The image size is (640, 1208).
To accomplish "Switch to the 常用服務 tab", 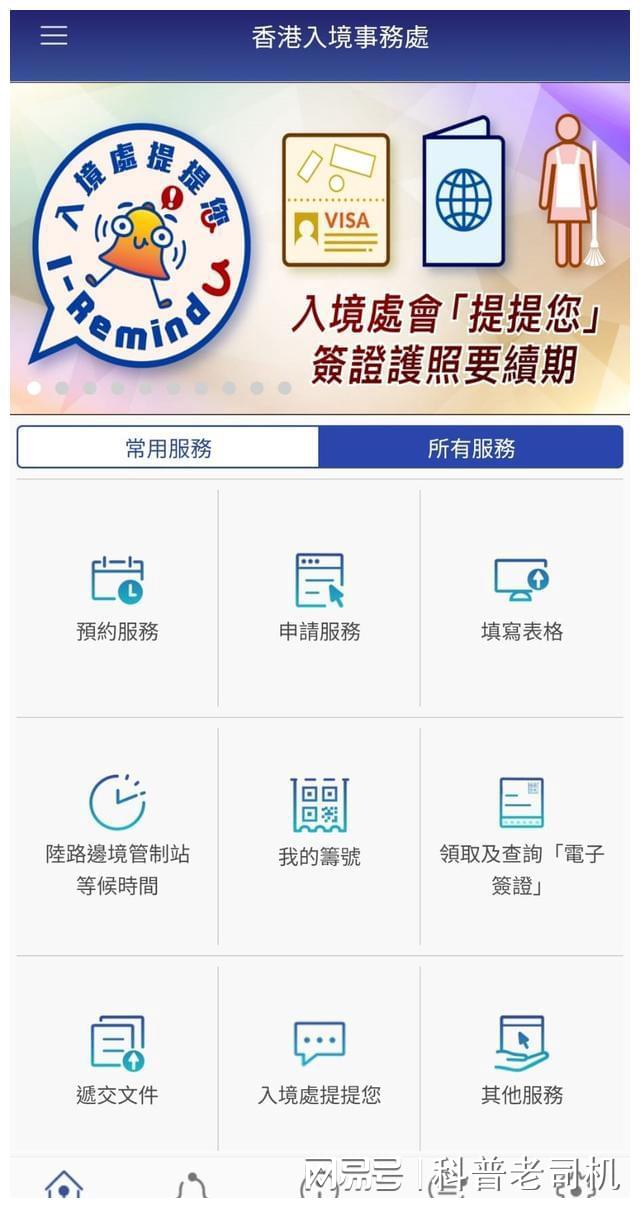I will click(168, 448).
